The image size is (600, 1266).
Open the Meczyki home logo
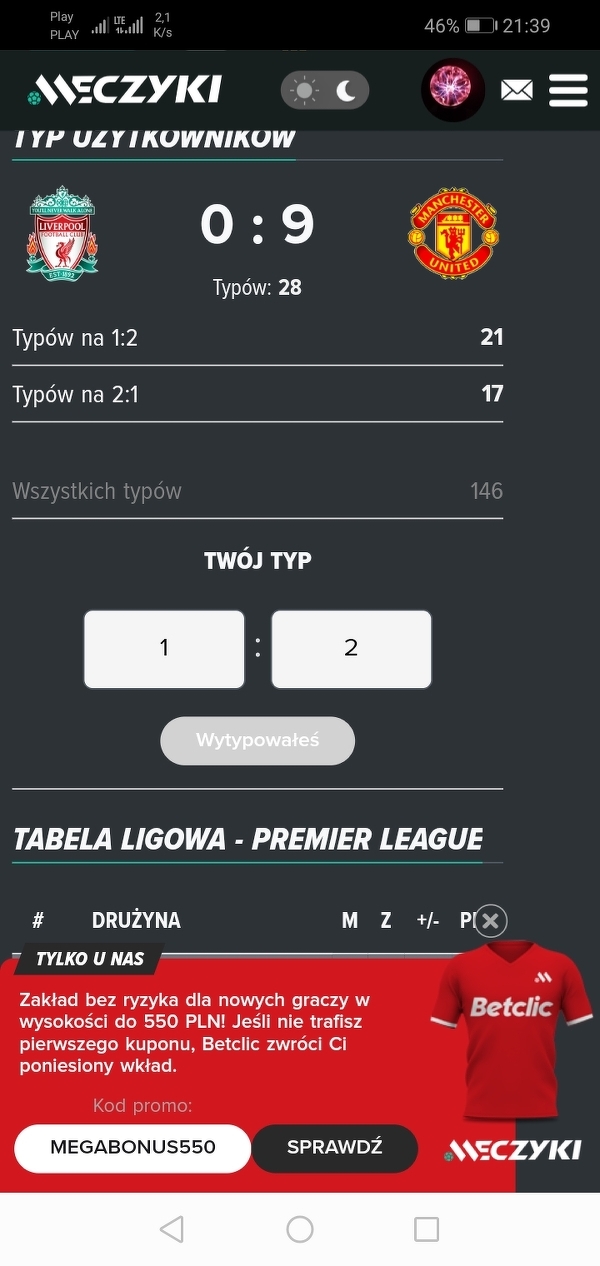pos(124,90)
